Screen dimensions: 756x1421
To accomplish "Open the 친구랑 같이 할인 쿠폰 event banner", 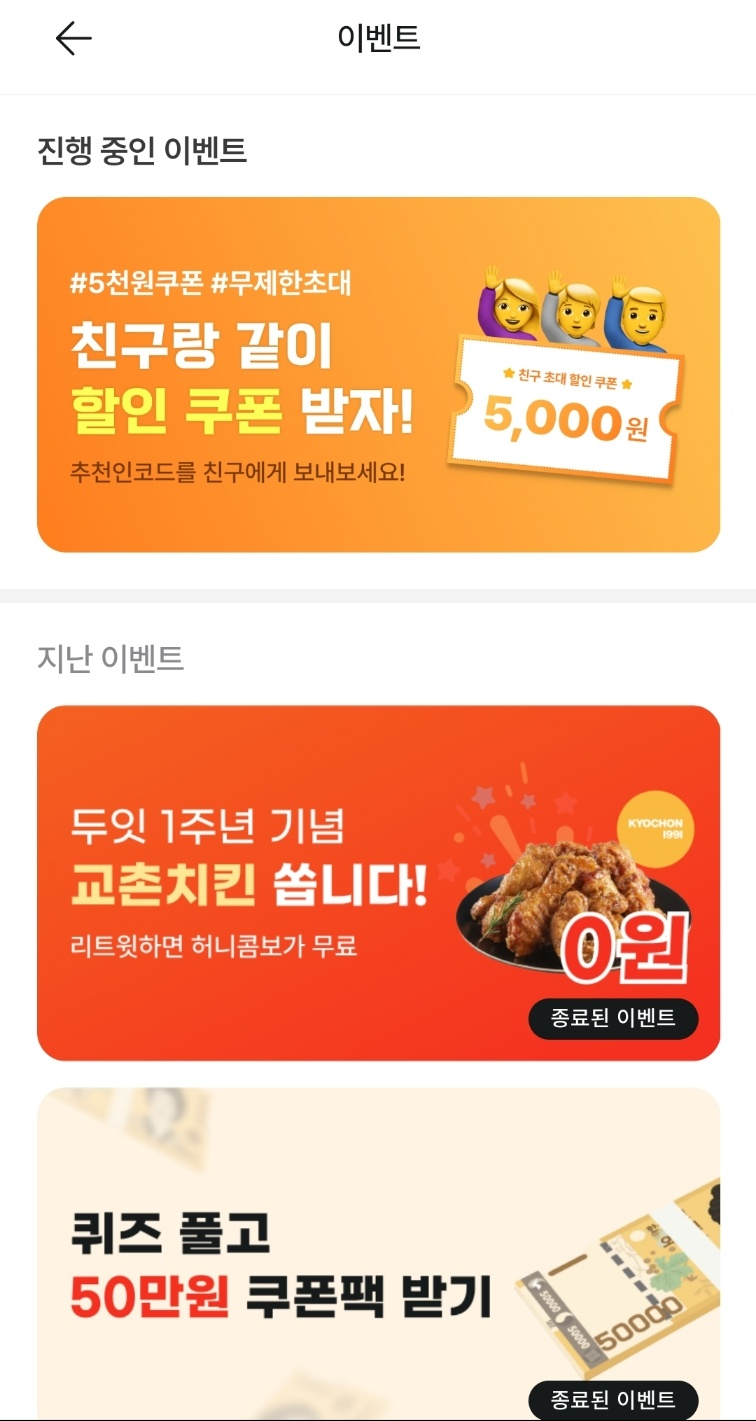I will click(x=378, y=375).
